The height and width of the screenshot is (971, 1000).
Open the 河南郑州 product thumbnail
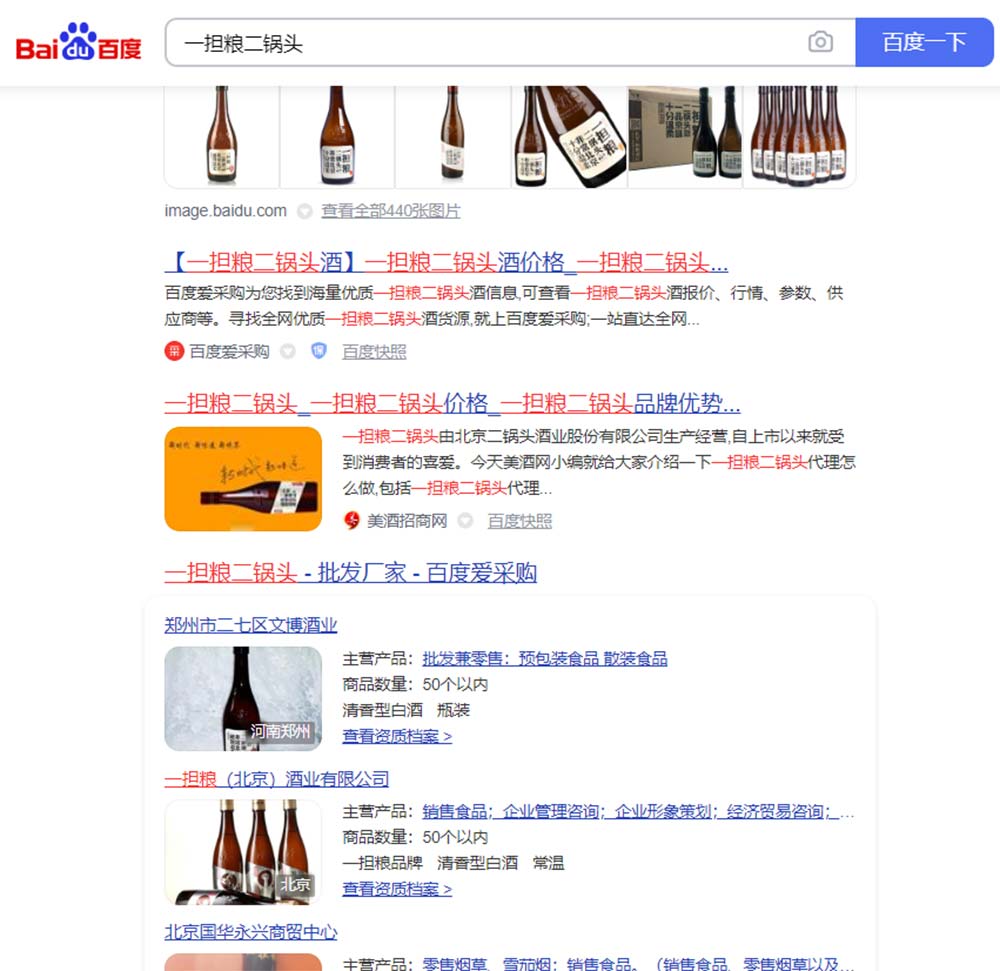pos(243,698)
